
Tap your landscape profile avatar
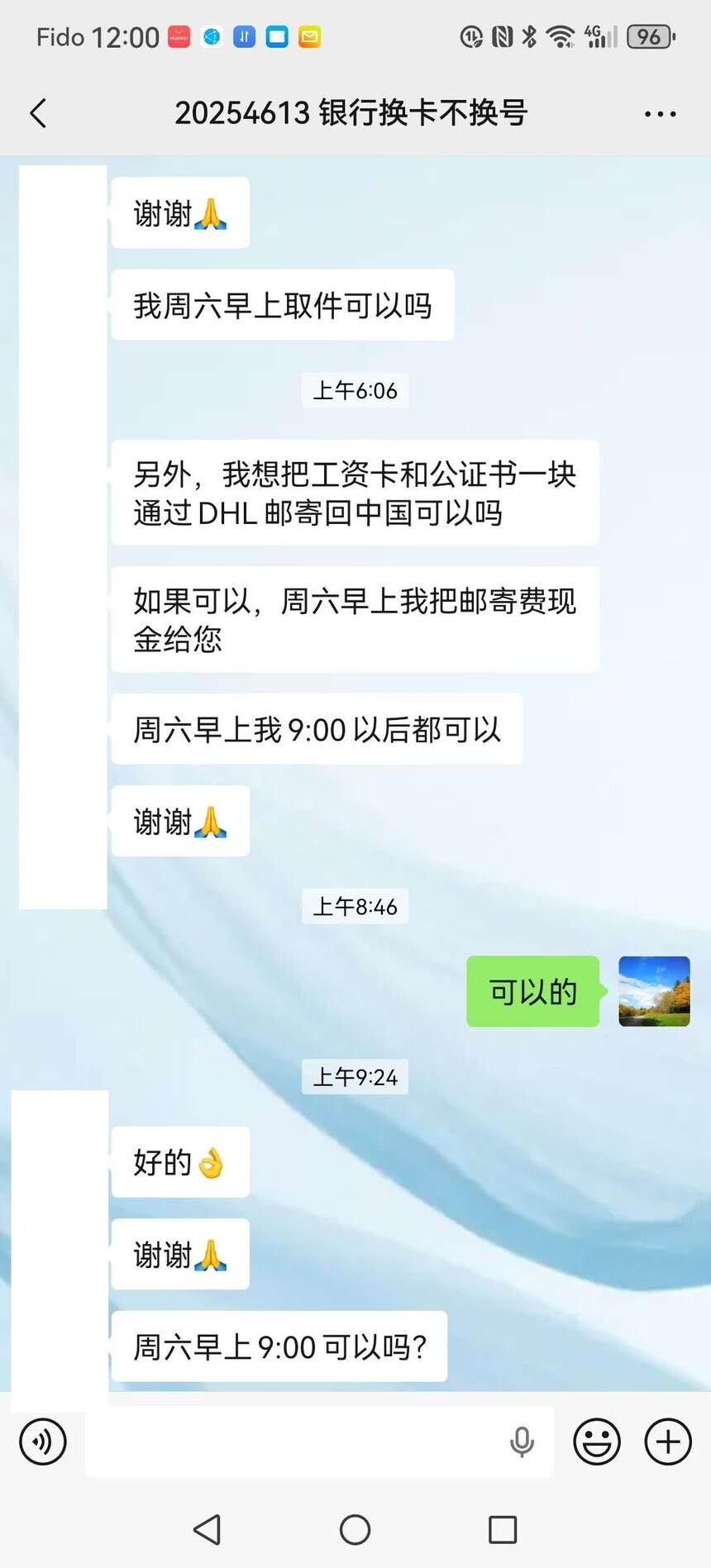654,991
